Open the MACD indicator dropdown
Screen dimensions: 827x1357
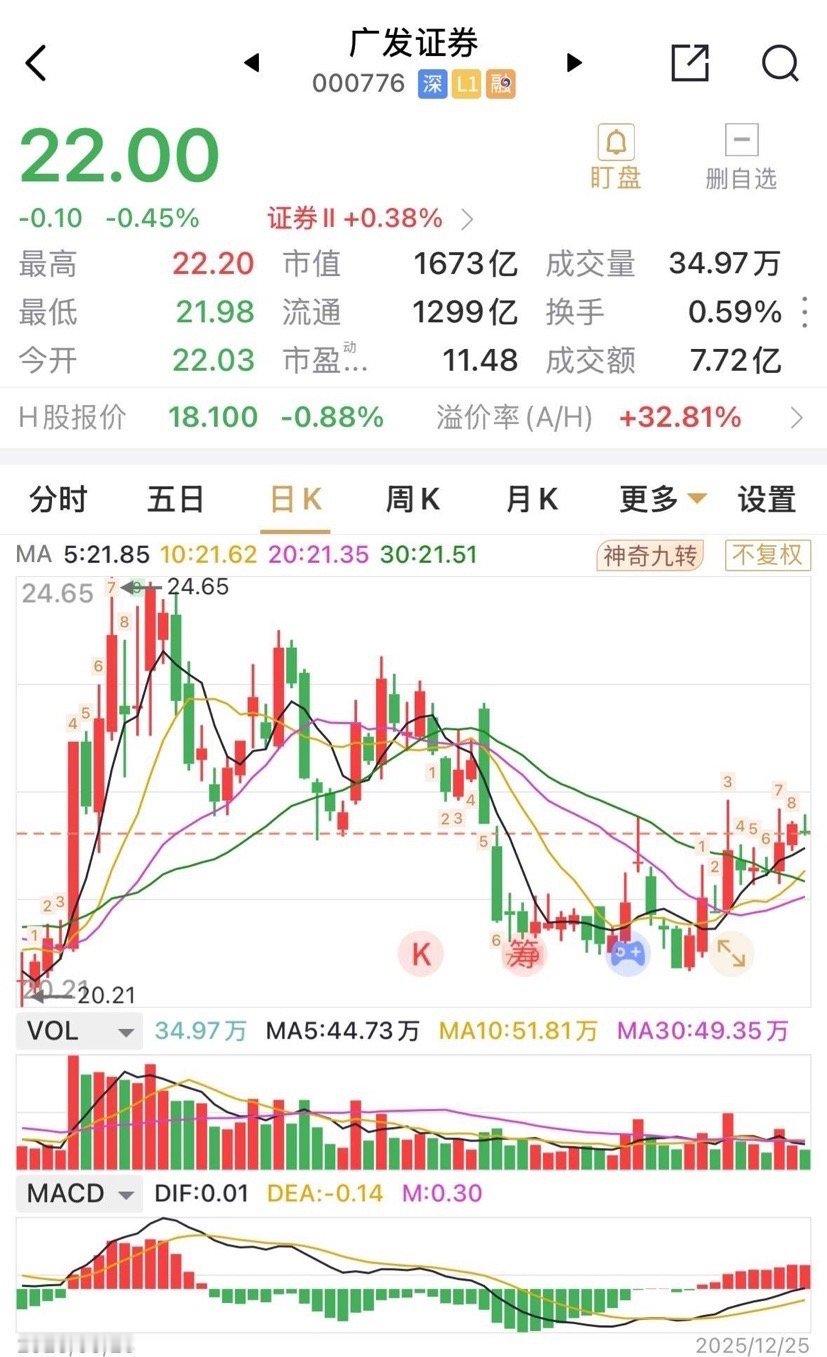(80, 1193)
